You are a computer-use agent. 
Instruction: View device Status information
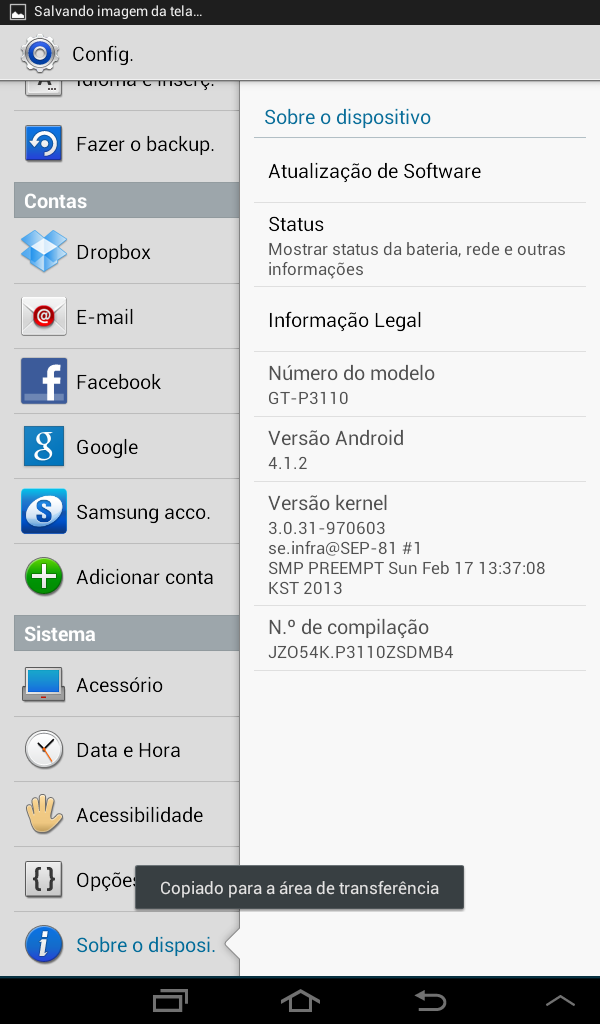420,246
